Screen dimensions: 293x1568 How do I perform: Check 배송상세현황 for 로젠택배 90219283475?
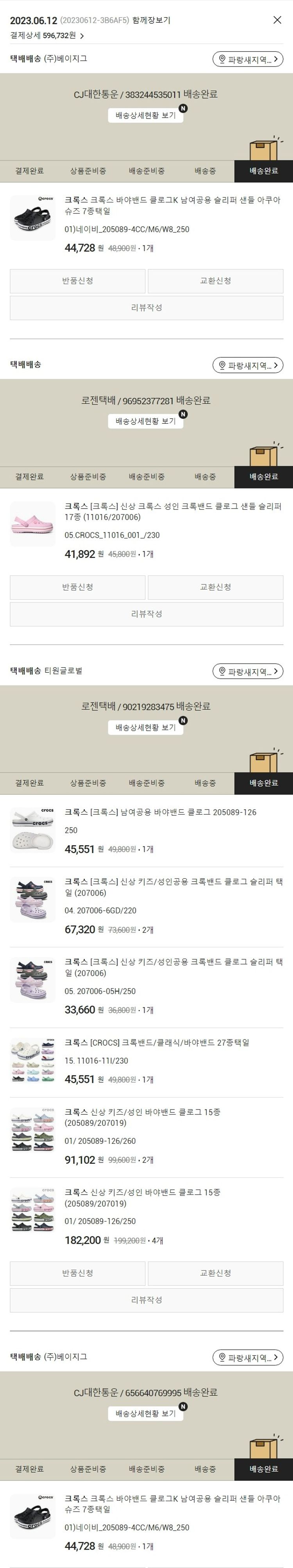pyautogui.click(x=146, y=728)
